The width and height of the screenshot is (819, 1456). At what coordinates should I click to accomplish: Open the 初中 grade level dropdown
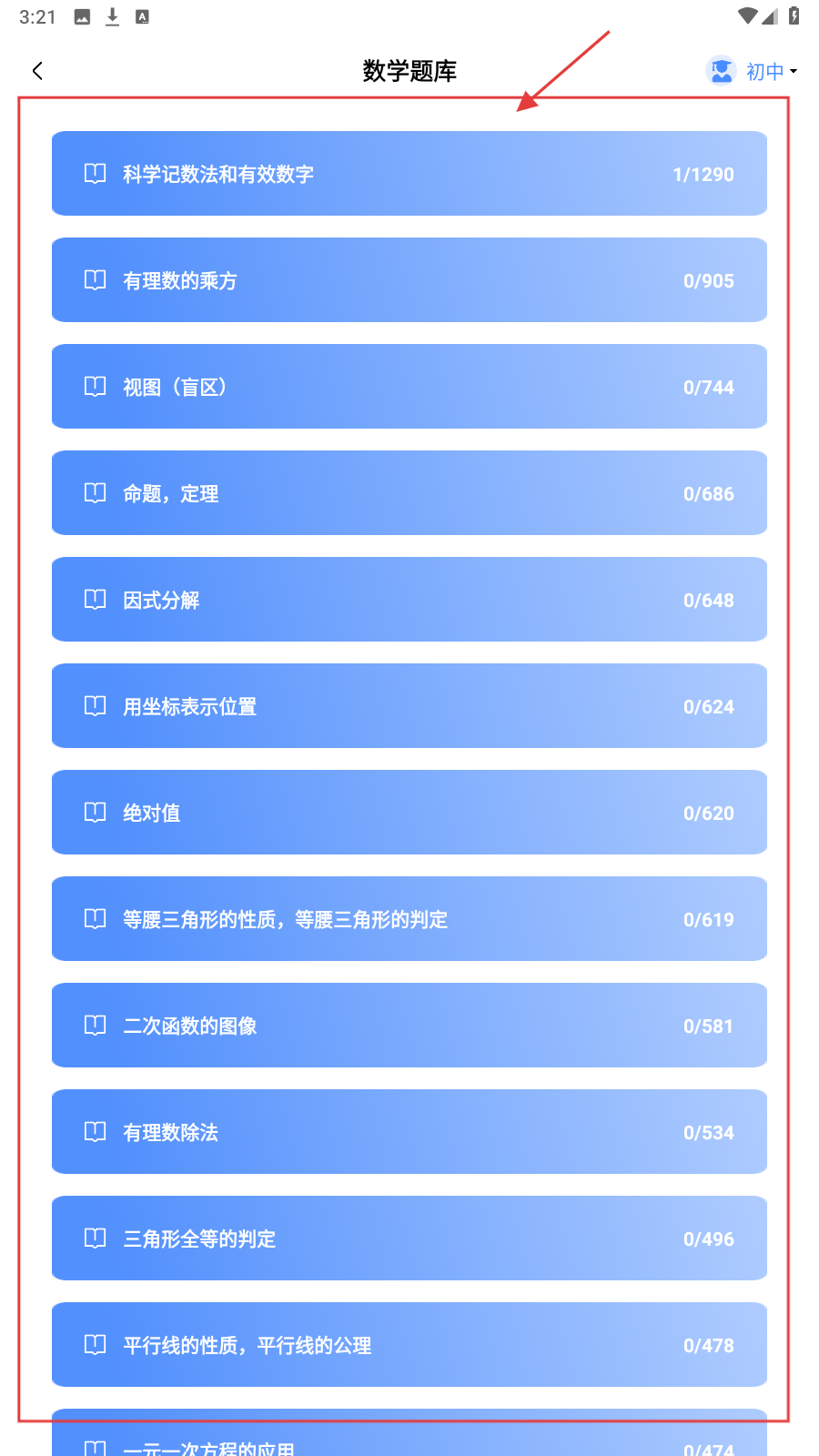pyautogui.click(x=753, y=71)
